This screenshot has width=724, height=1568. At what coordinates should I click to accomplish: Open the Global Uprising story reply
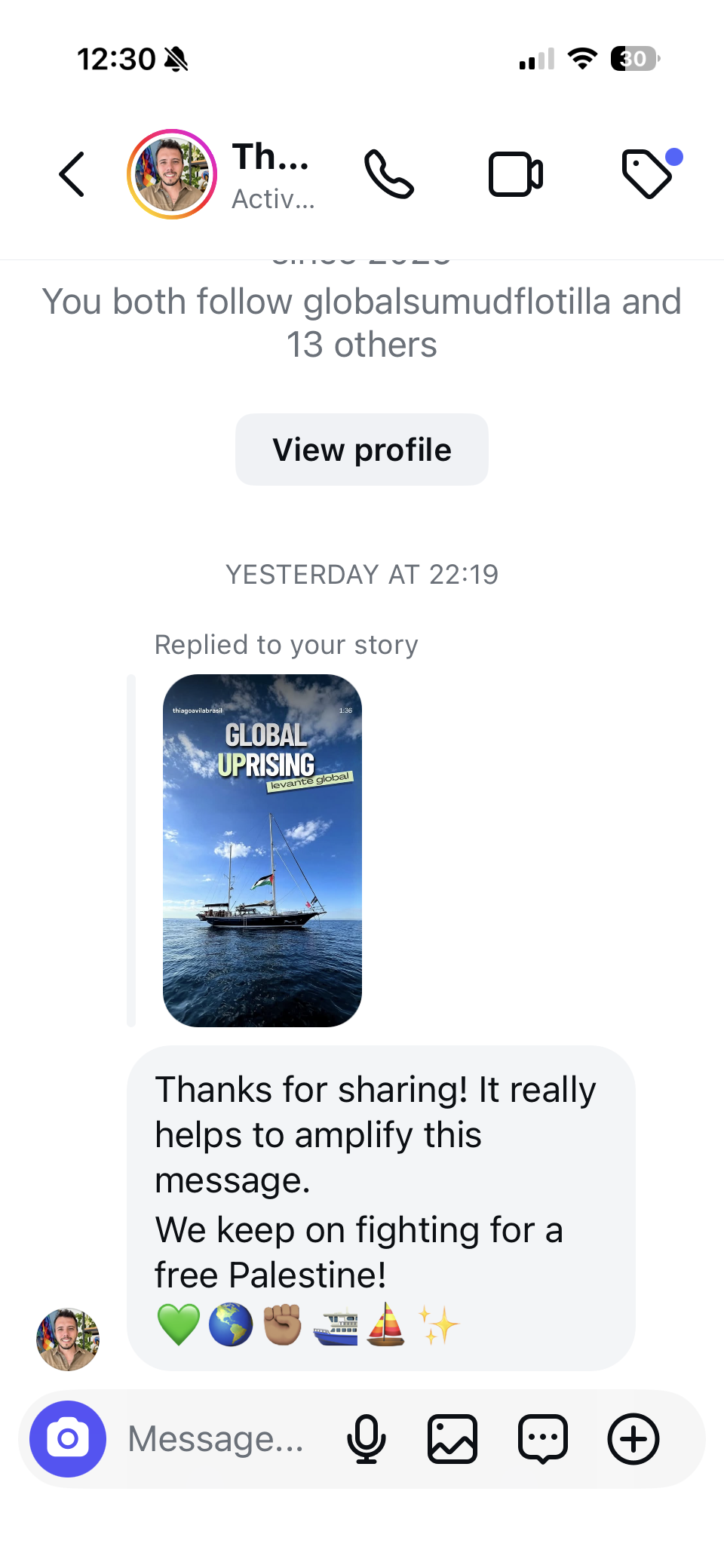pyautogui.click(x=262, y=850)
